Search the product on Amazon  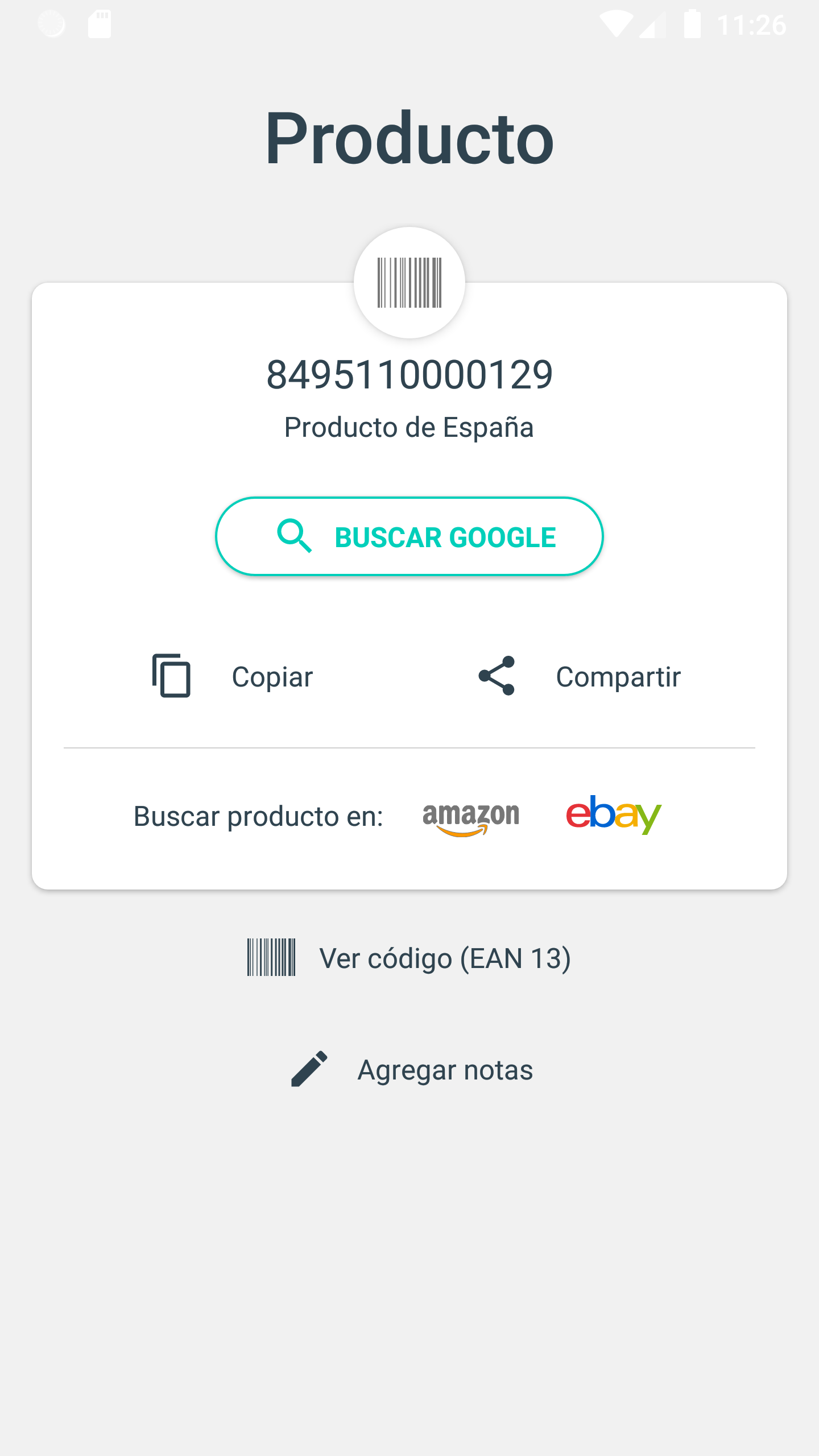click(x=471, y=818)
